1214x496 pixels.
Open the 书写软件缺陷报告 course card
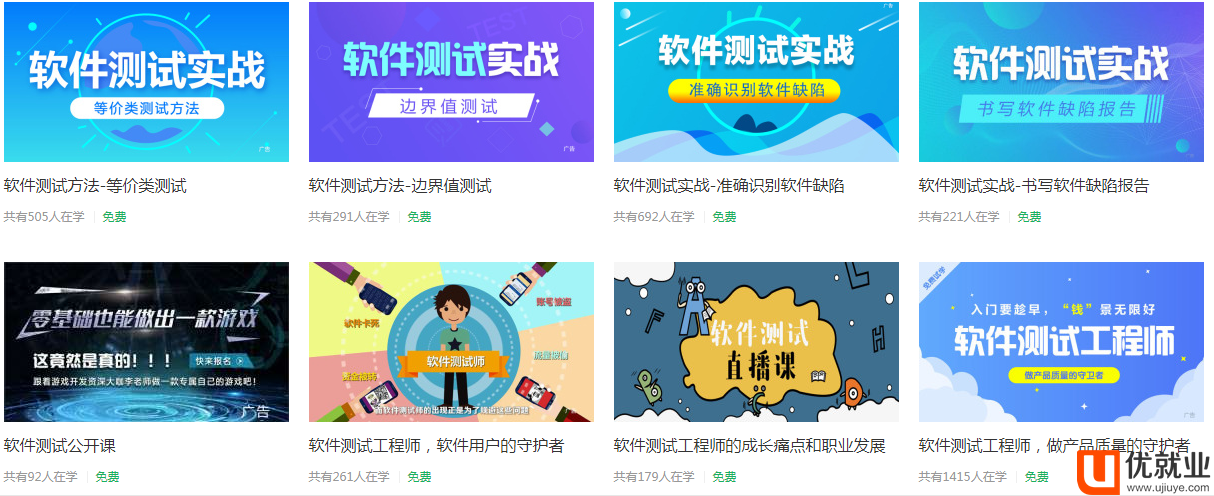tap(1061, 82)
